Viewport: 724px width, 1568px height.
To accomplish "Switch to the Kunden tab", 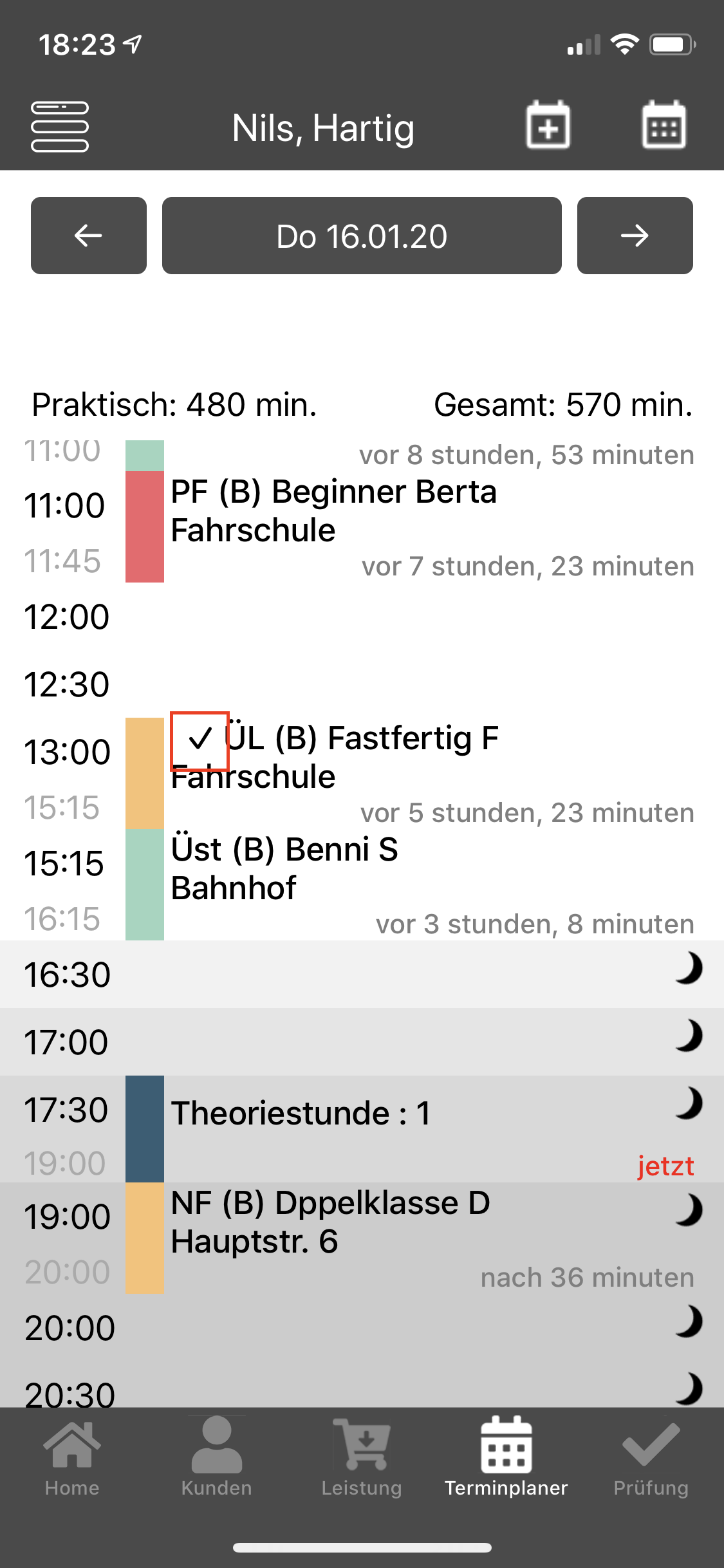I will click(x=217, y=1457).
